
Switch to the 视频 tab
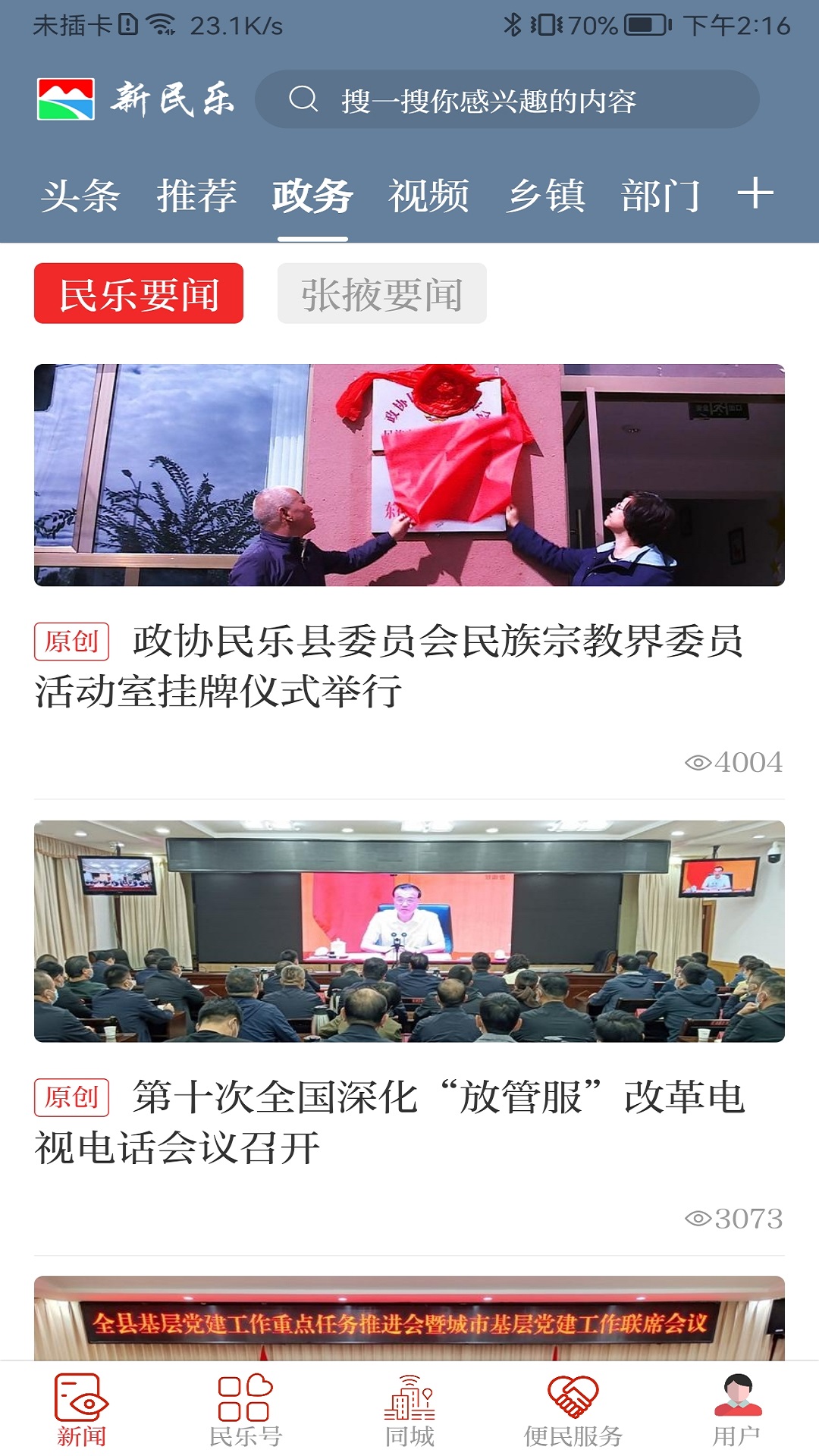click(429, 195)
